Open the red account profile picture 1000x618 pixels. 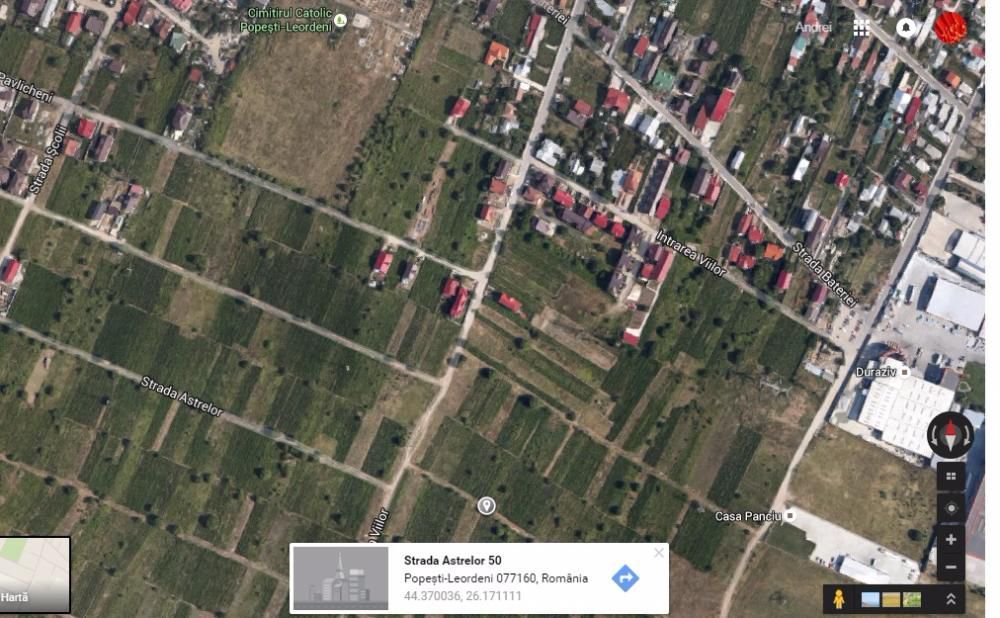(x=950, y=27)
